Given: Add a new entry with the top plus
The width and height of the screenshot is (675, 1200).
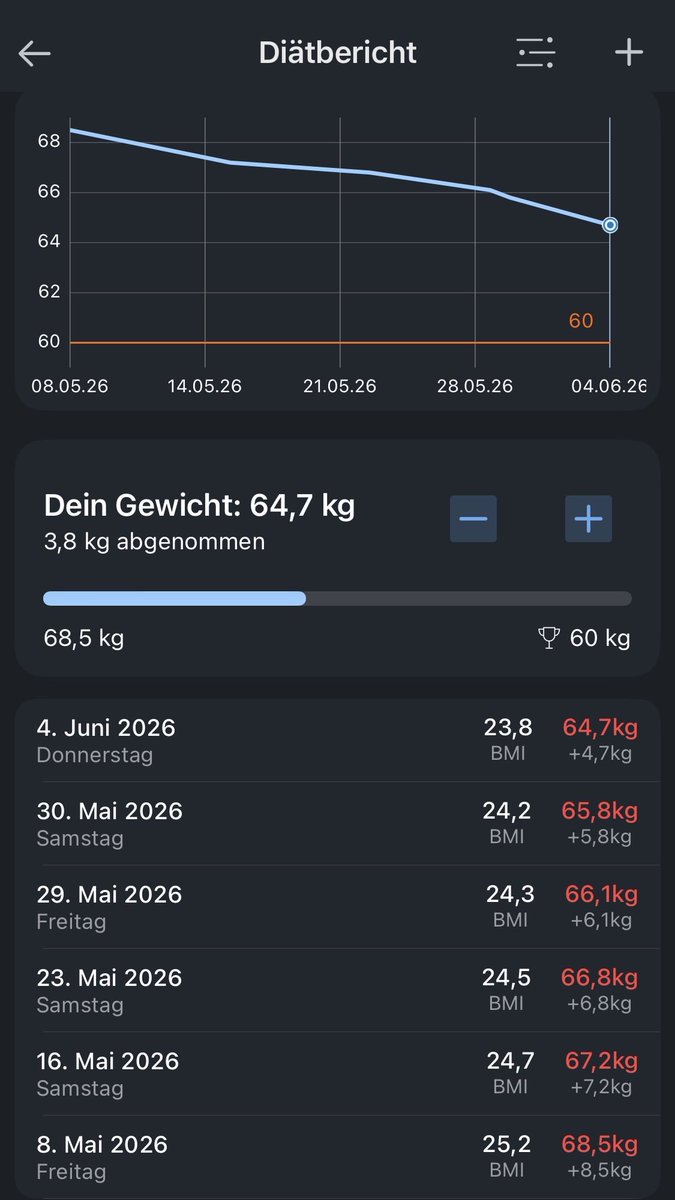Looking at the screenshot, I should 629,52.
